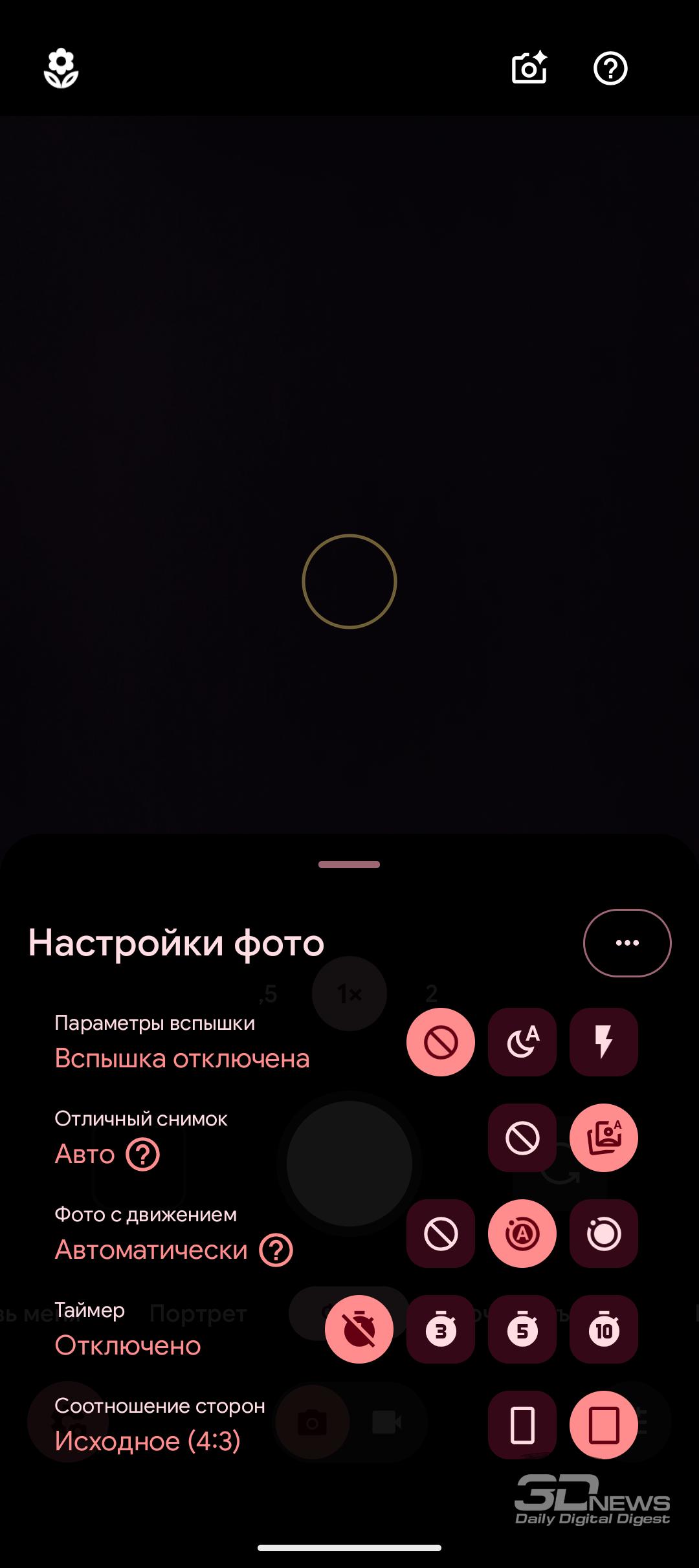
Task: Turn the timer off
Action: tap(359, 1329)
